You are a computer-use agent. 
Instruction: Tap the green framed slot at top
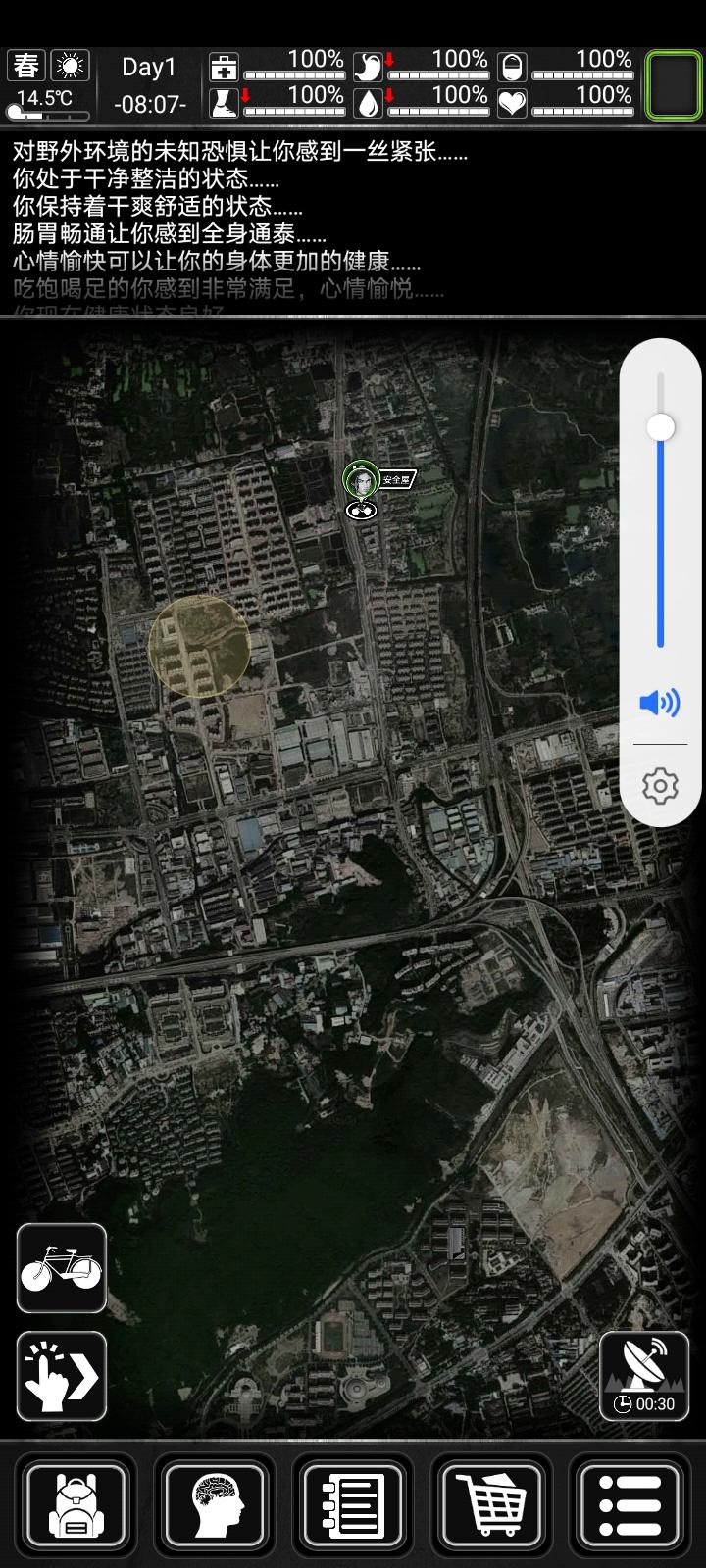click(x=674, y=85)
